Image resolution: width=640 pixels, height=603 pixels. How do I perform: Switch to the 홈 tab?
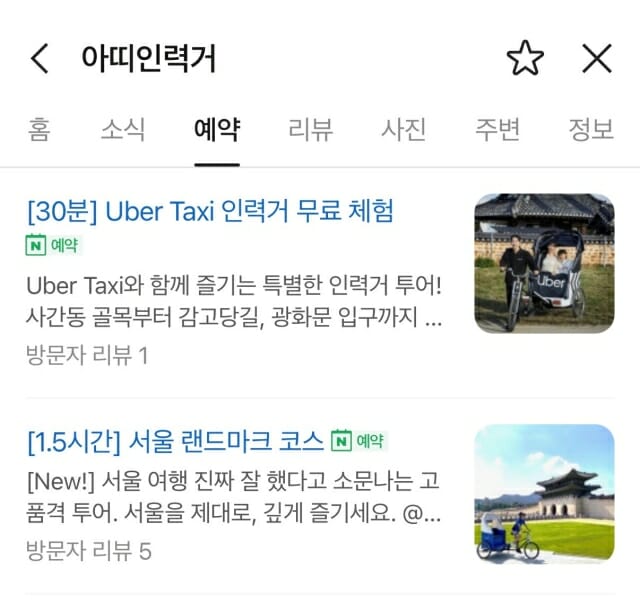click(x=39, y=130)
